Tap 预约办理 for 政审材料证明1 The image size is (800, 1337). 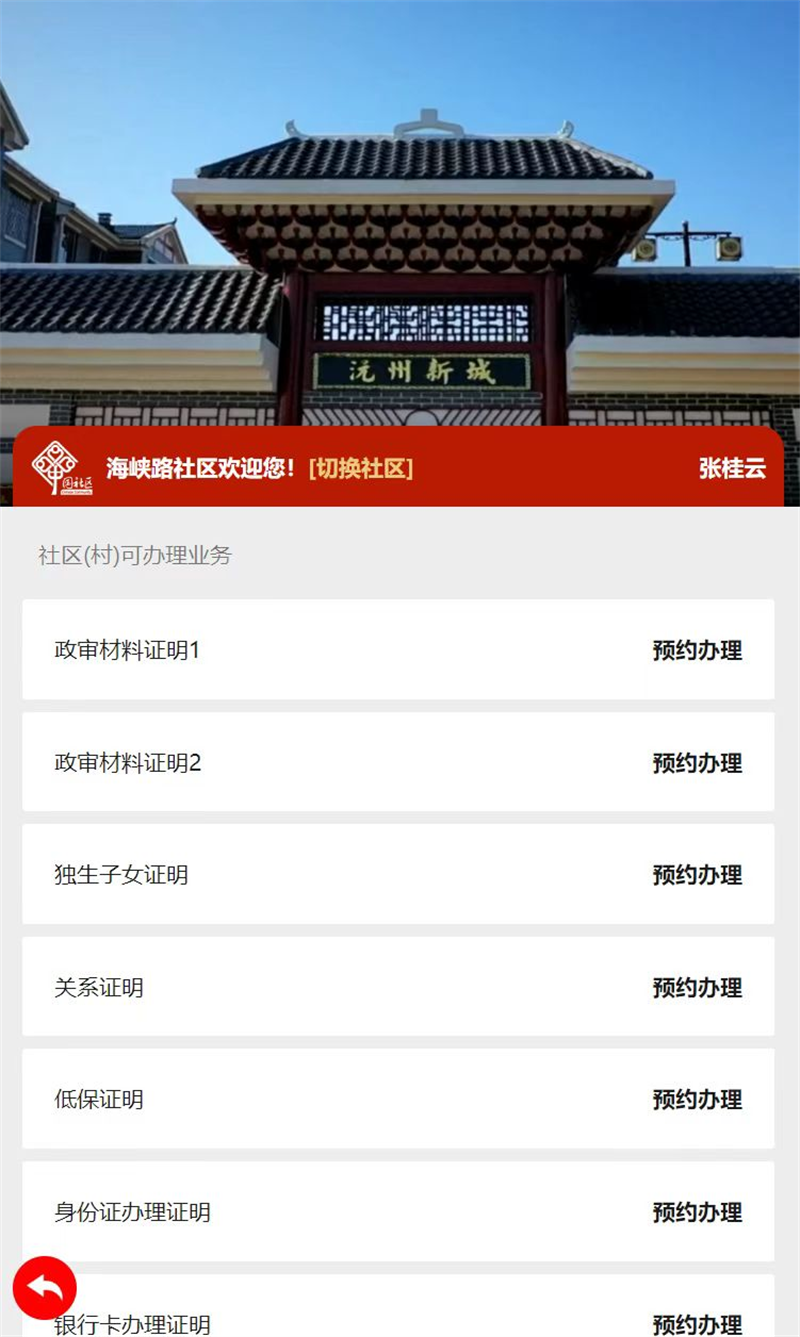coord(697,651)
